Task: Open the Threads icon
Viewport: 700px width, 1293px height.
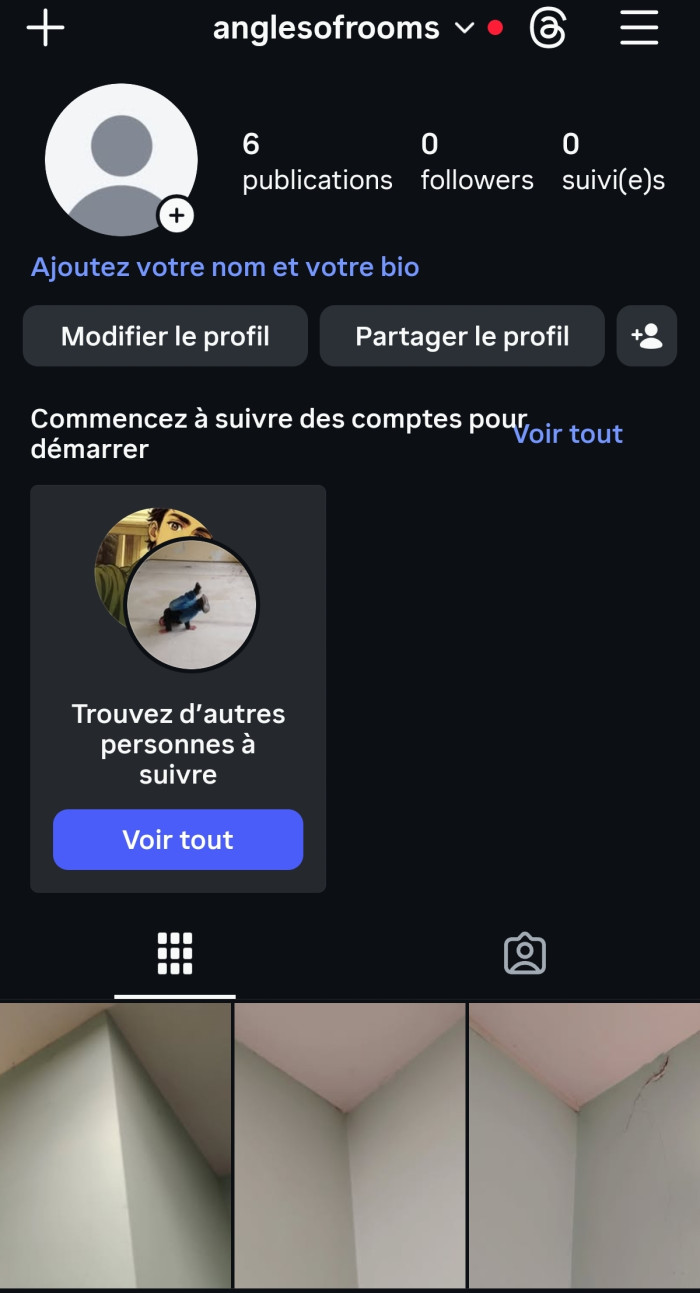Action: (x=547, y=29)
